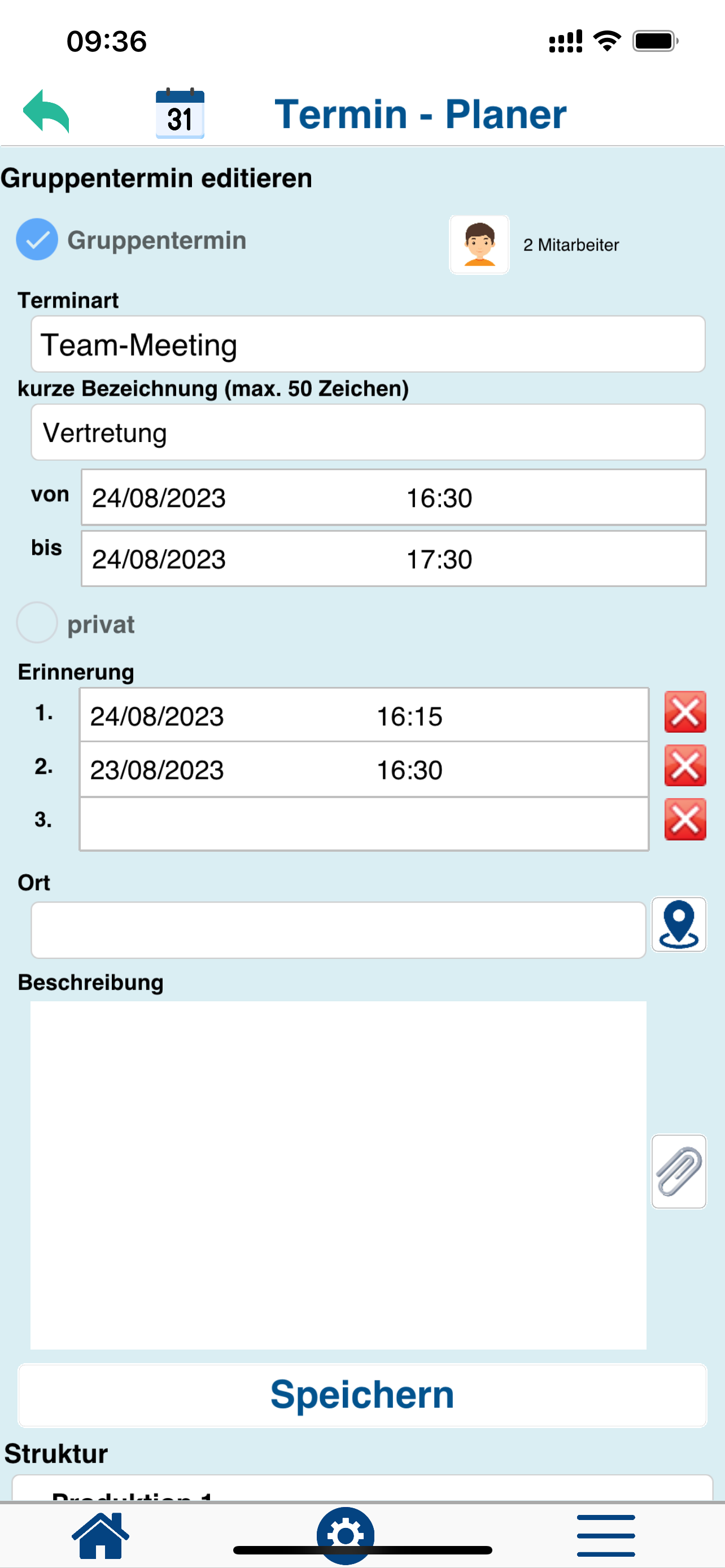The width and height of the screenshot is (725, 1568).
Task: Attach a file with the paperclip
Action: [x=679, y=1171]
